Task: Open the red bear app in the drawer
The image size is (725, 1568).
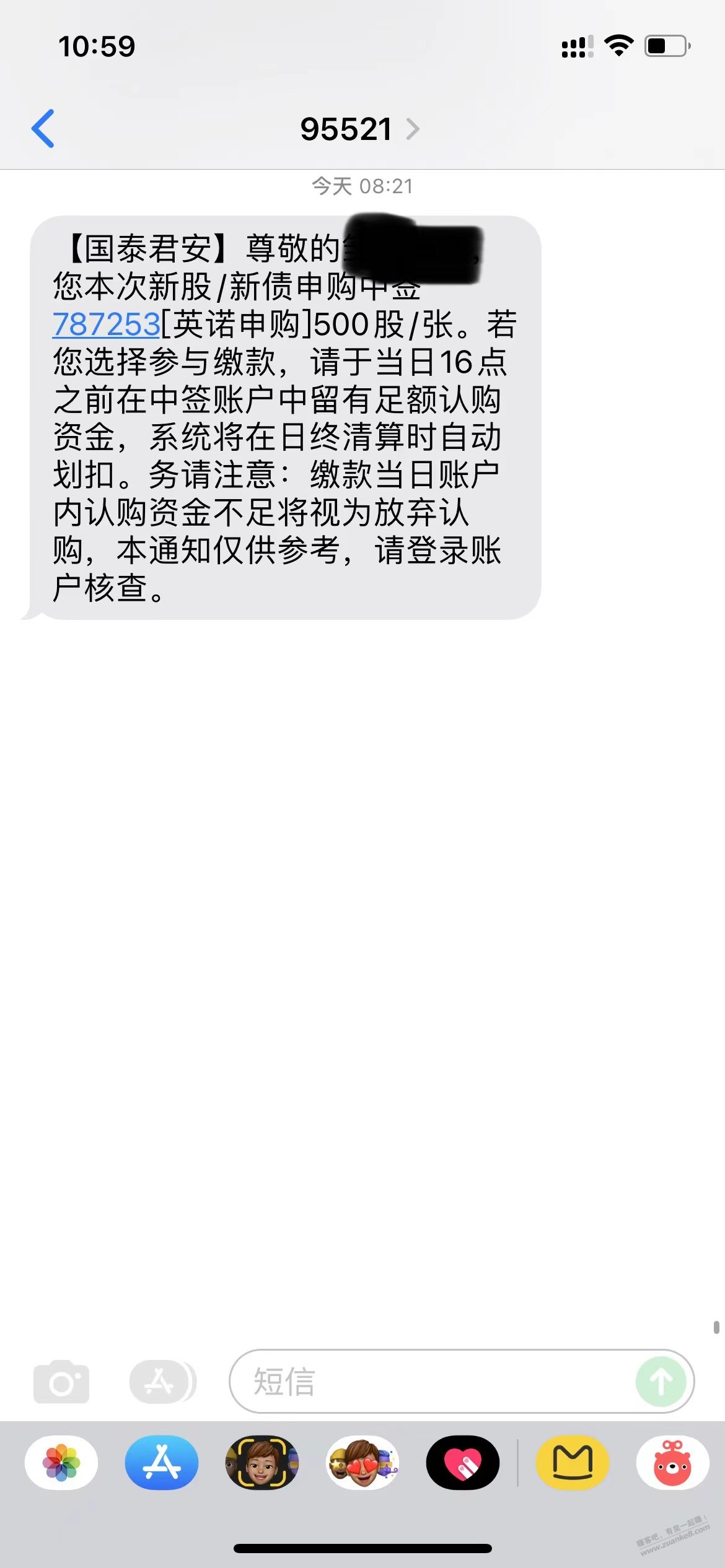Action: (x=673, y=1463)
